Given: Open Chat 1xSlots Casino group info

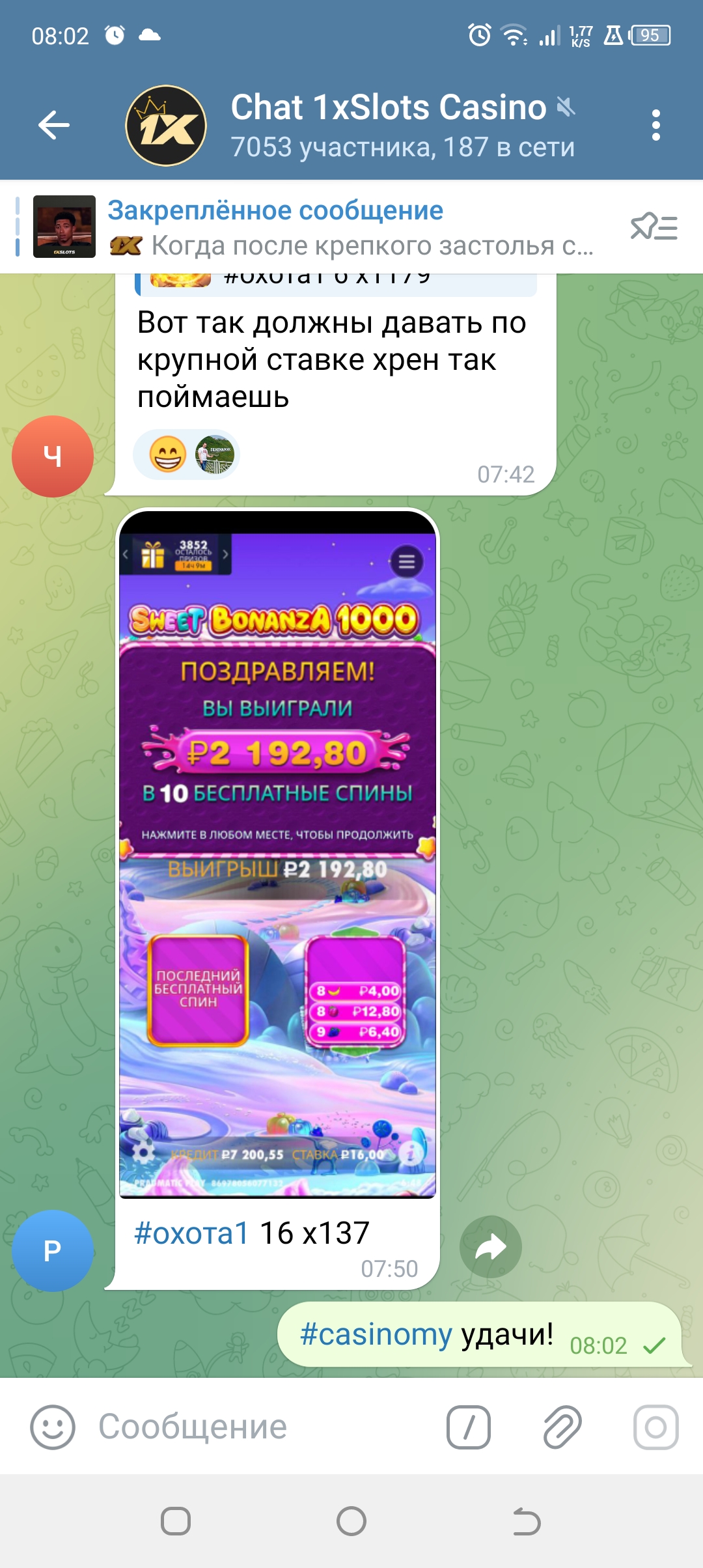Looking at the screenshot, I should coord(403,125).
